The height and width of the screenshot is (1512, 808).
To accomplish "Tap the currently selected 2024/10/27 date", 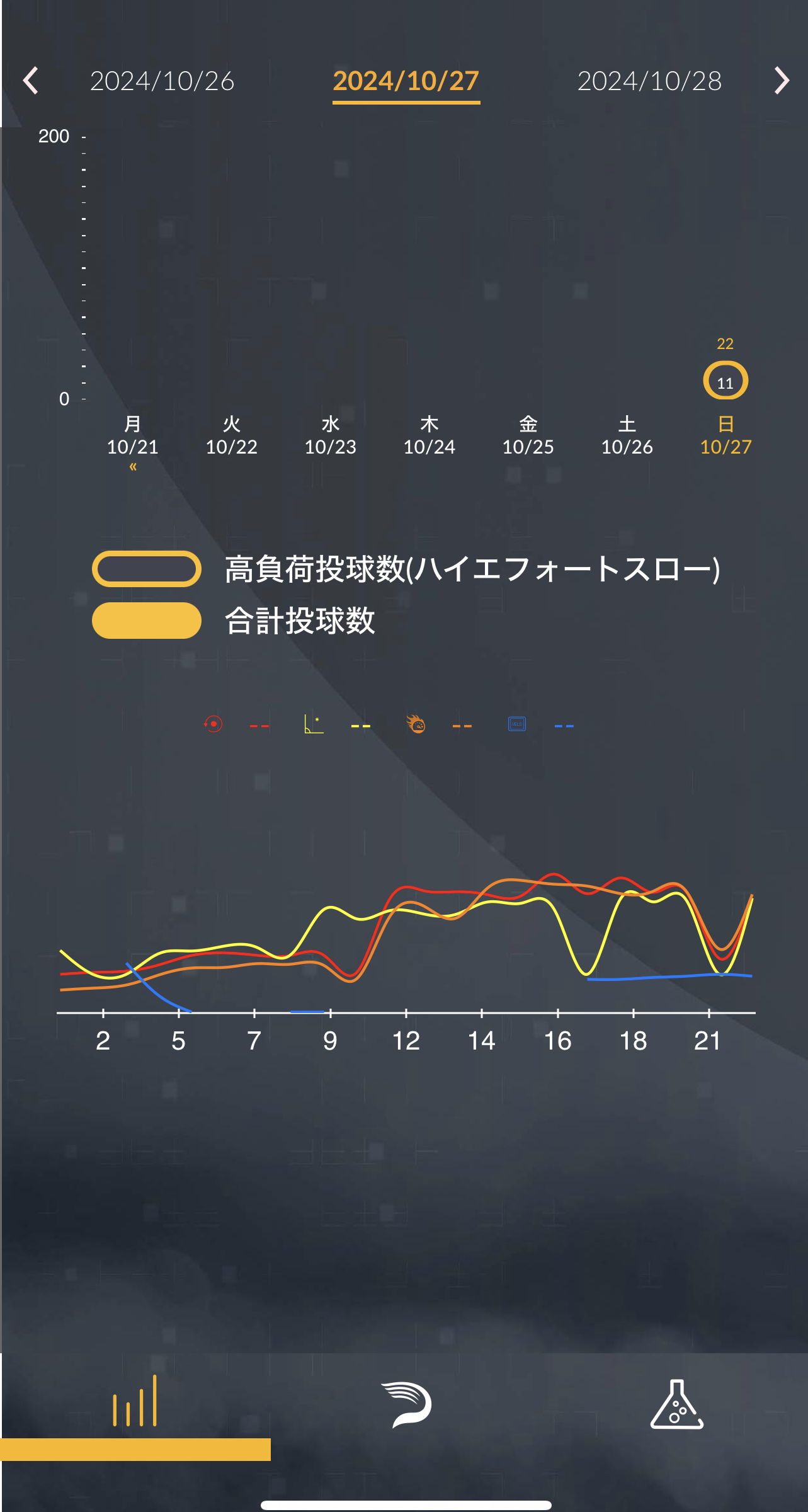I will point(406,81).
